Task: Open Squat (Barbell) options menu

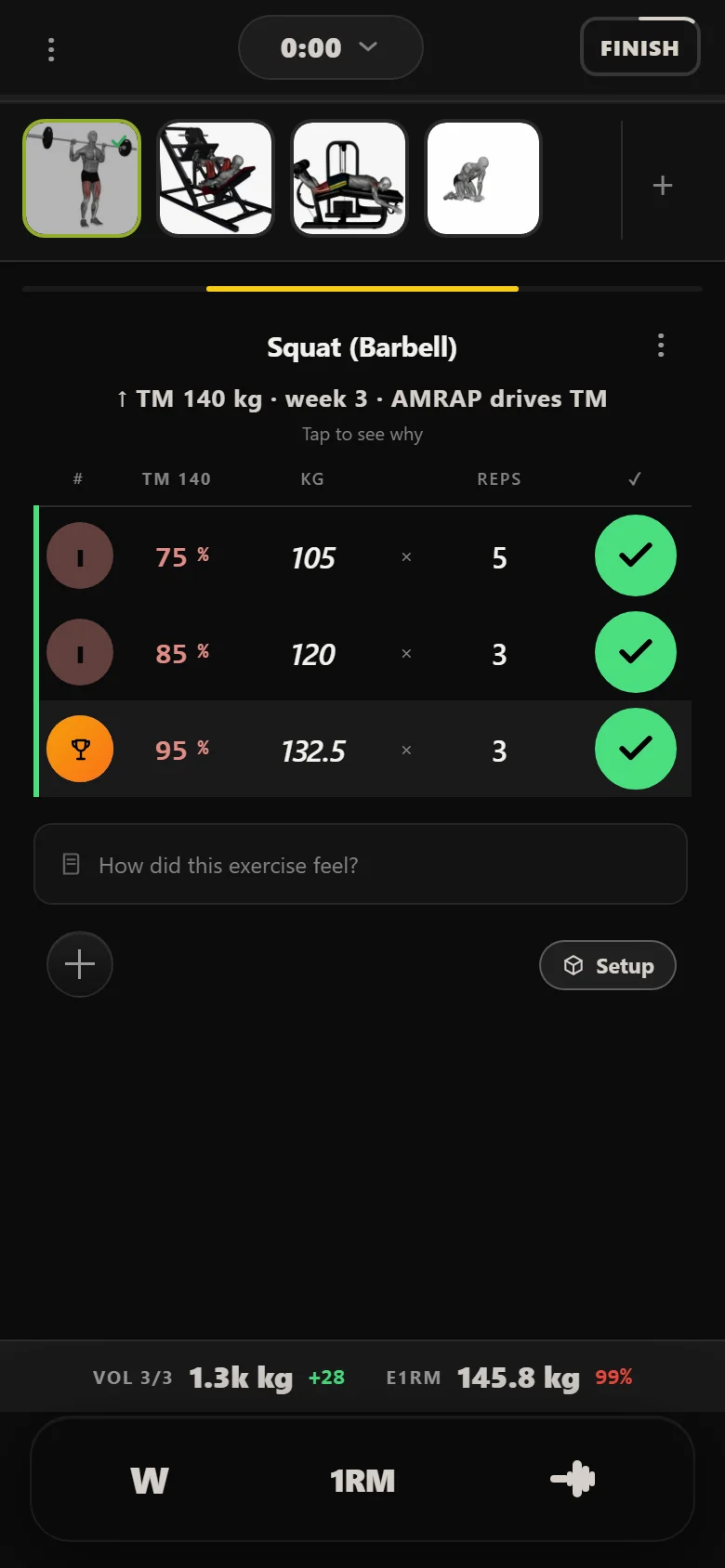Action: point(661,346)
